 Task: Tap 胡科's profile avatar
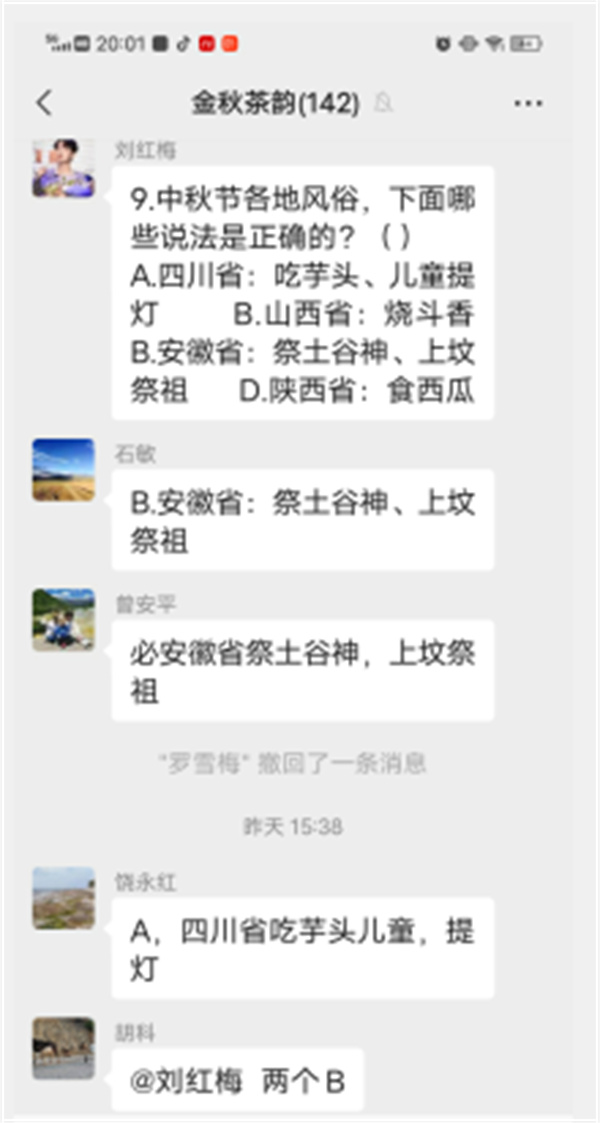click(63, 1048)
